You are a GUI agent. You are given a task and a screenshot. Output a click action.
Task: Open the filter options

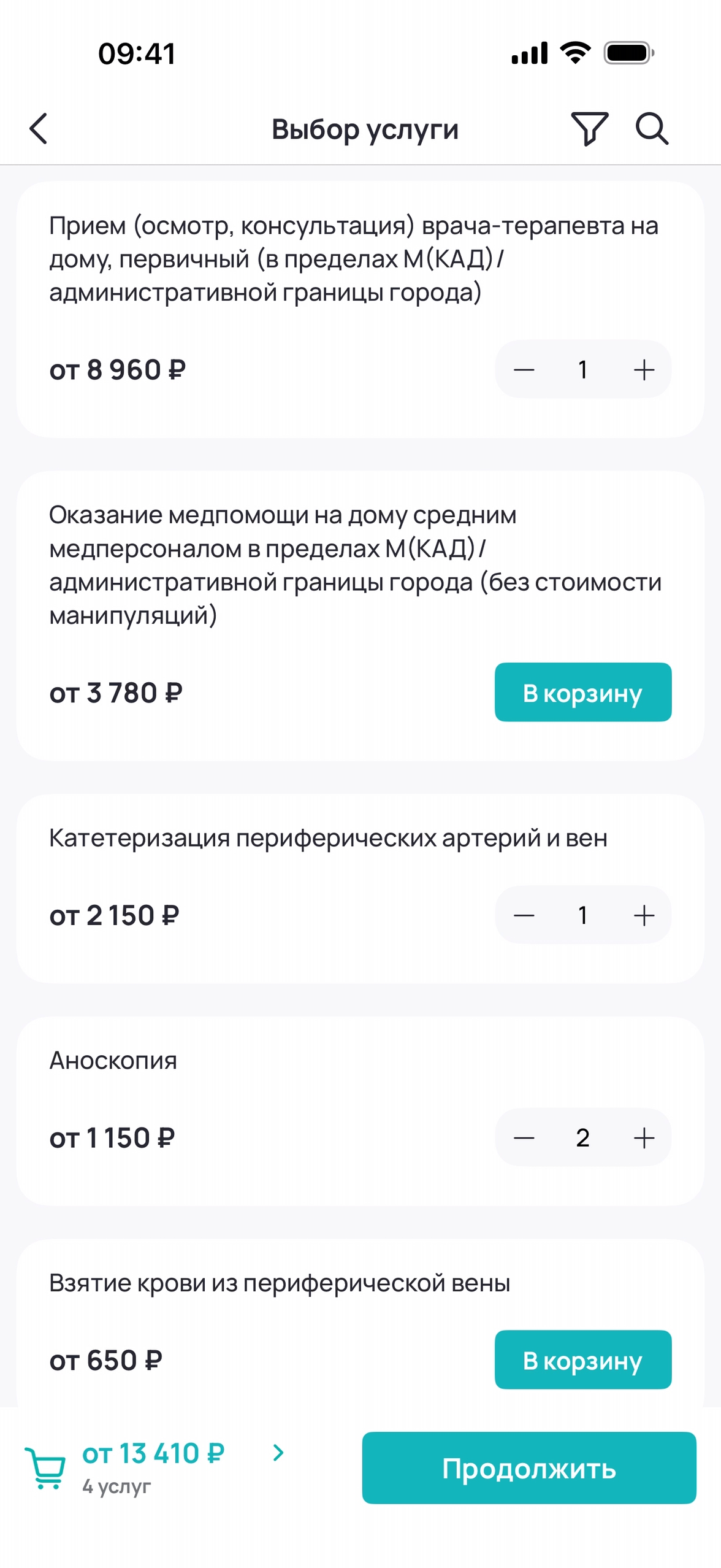click(x=589, y=129)
